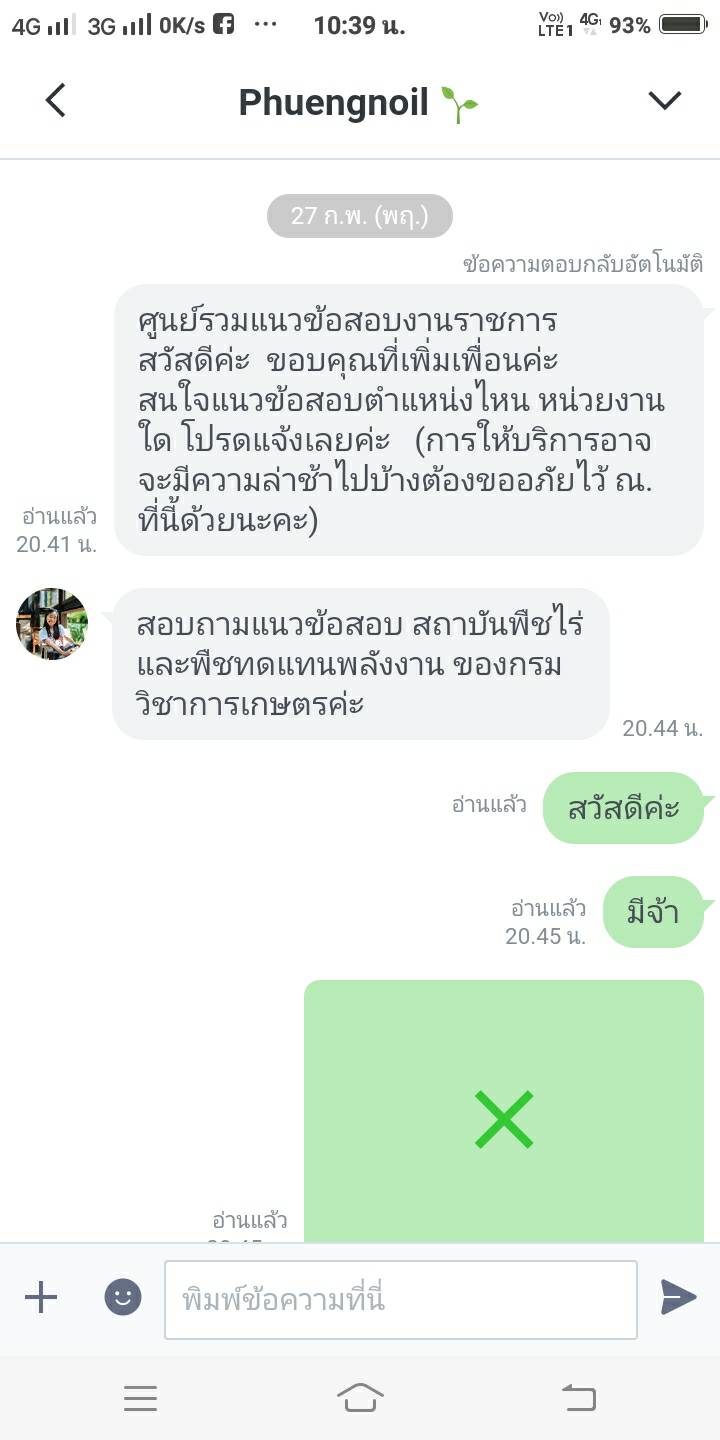This screenshot has width=720, height=1440.
Task: Open the emoji sticker picker
Action: [x=123, y=1298]
